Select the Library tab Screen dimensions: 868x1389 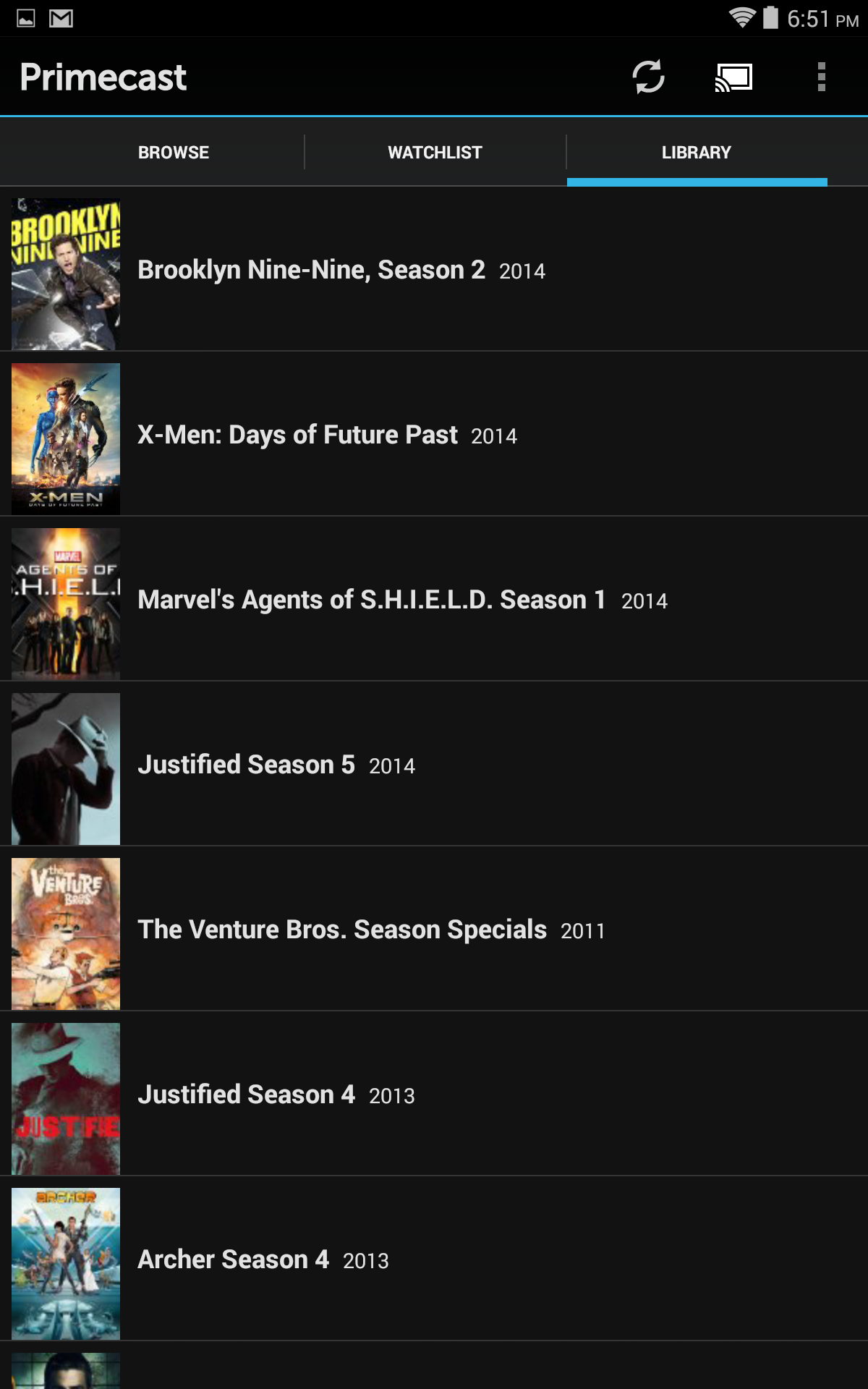[696, 151]
